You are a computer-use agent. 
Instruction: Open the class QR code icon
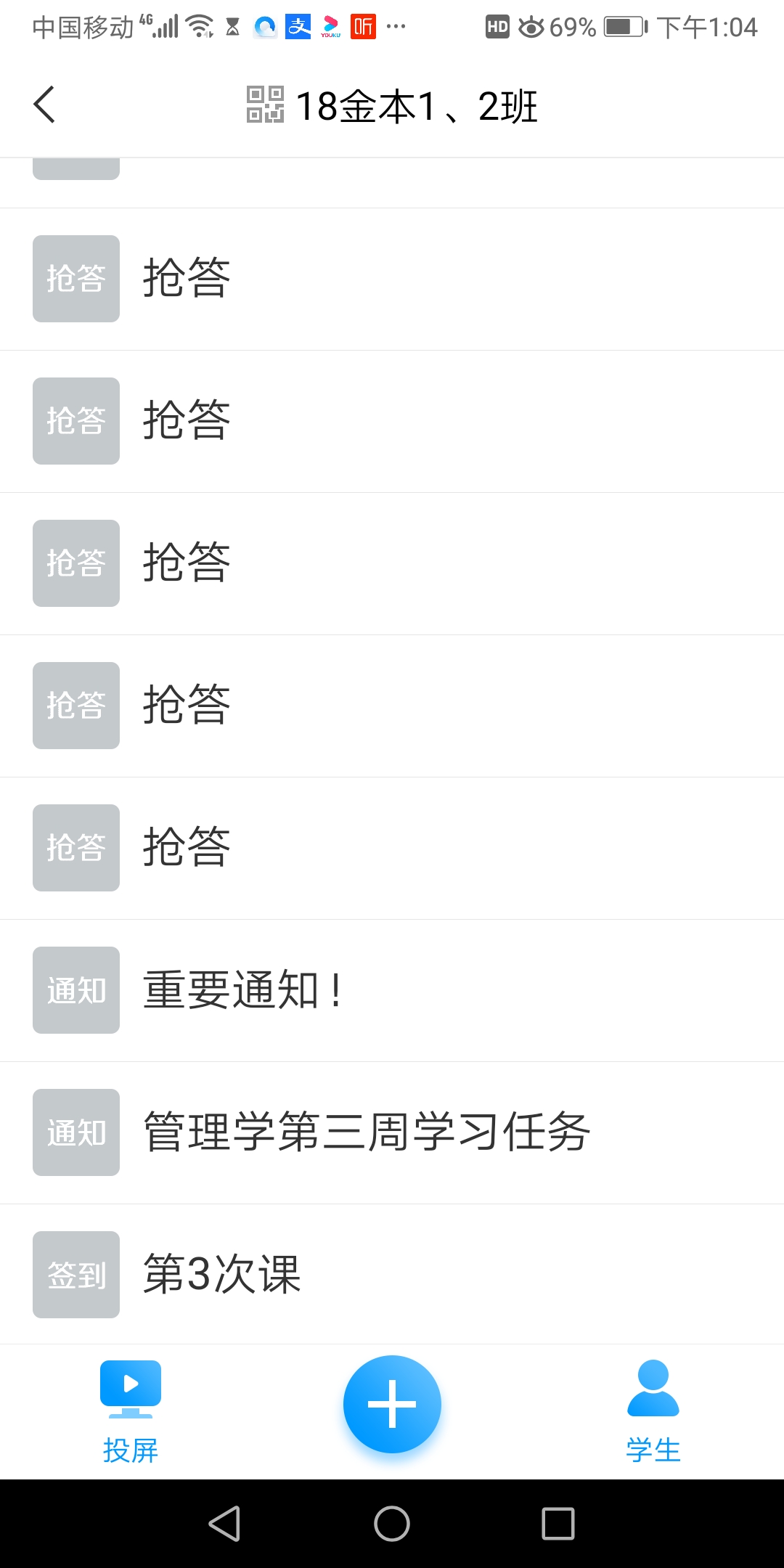tap(265, 105)
